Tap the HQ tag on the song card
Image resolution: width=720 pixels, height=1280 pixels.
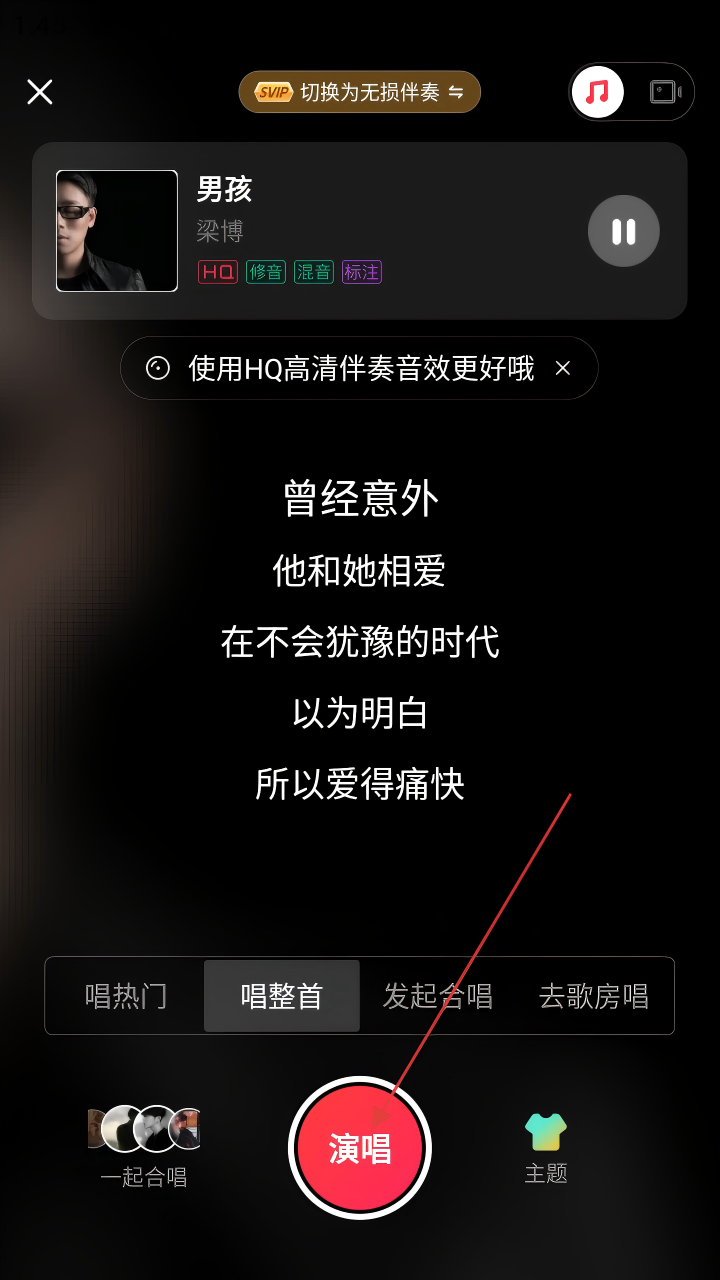[218, 272]
